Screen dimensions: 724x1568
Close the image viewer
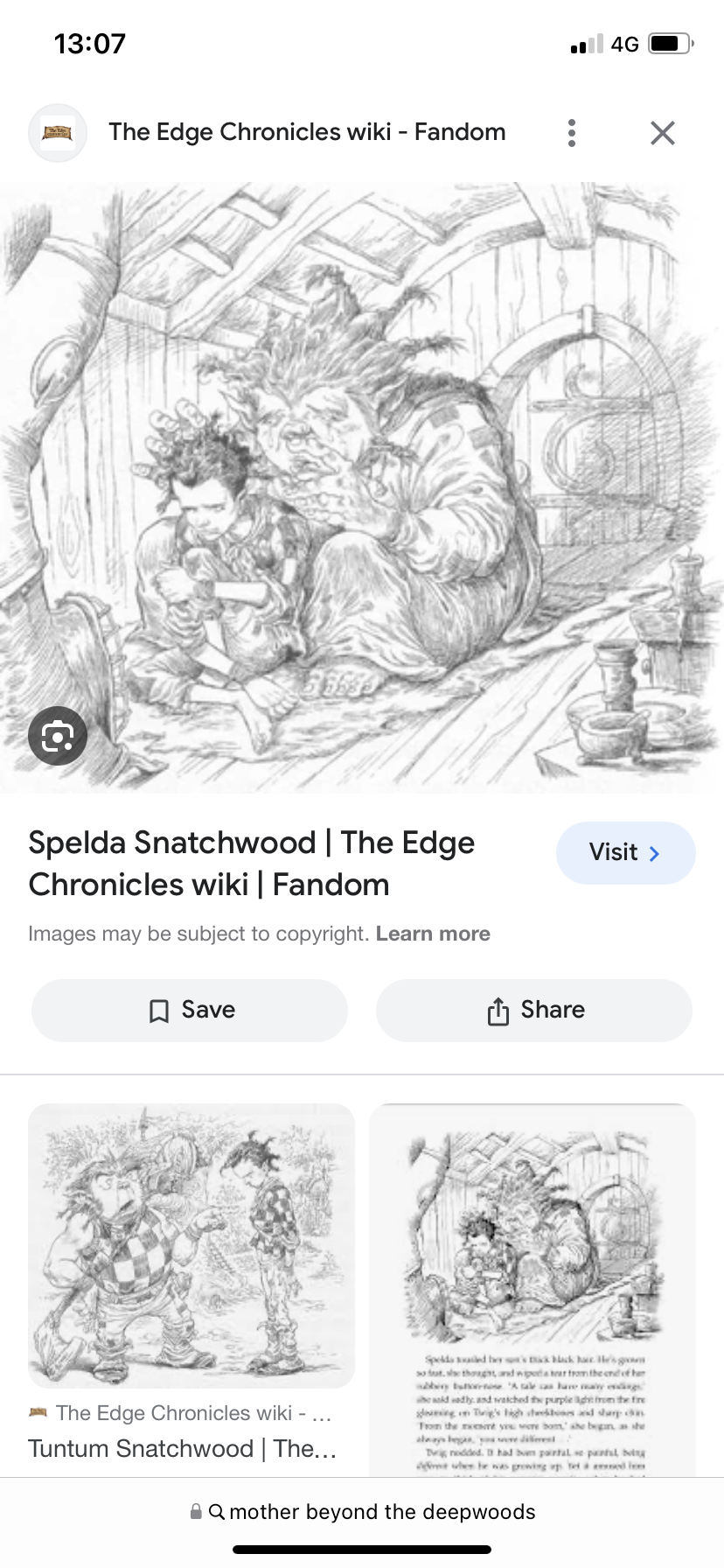click(663, 133)
